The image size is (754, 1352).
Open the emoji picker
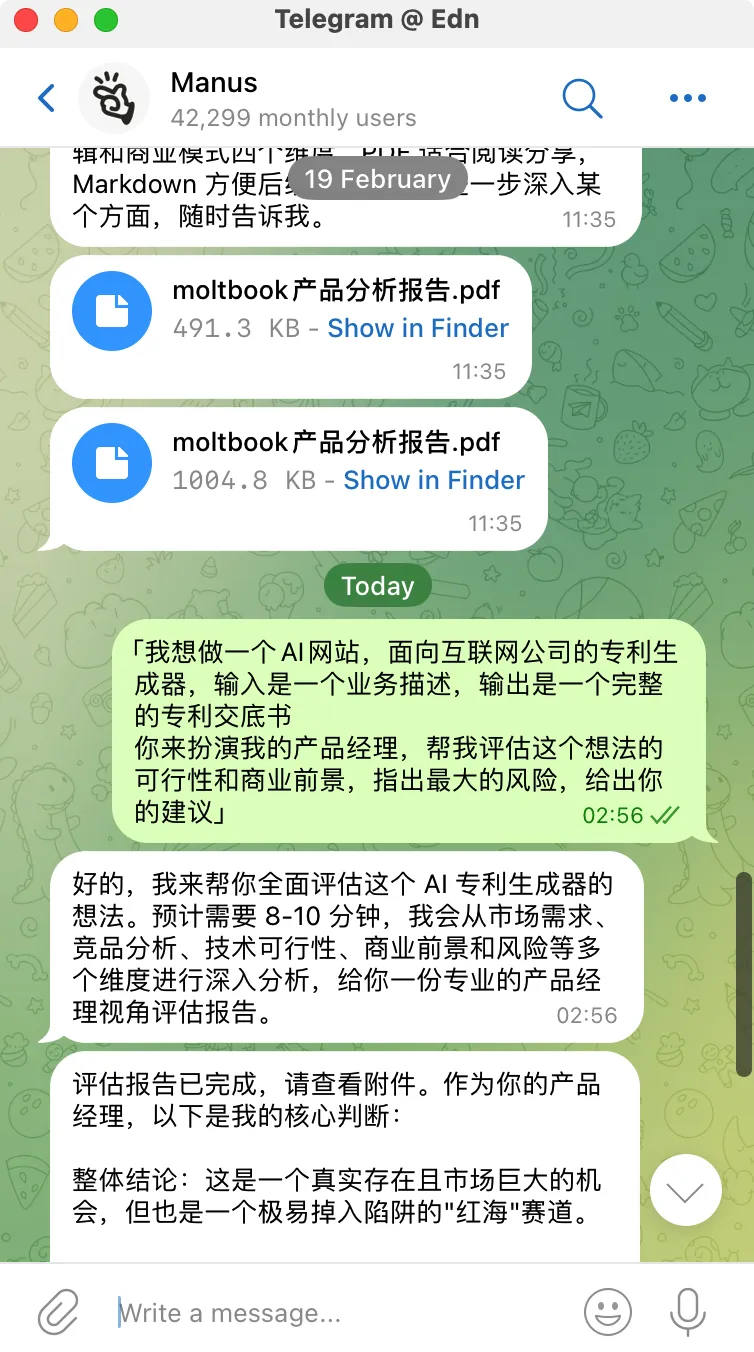(x=607, y=1311)
